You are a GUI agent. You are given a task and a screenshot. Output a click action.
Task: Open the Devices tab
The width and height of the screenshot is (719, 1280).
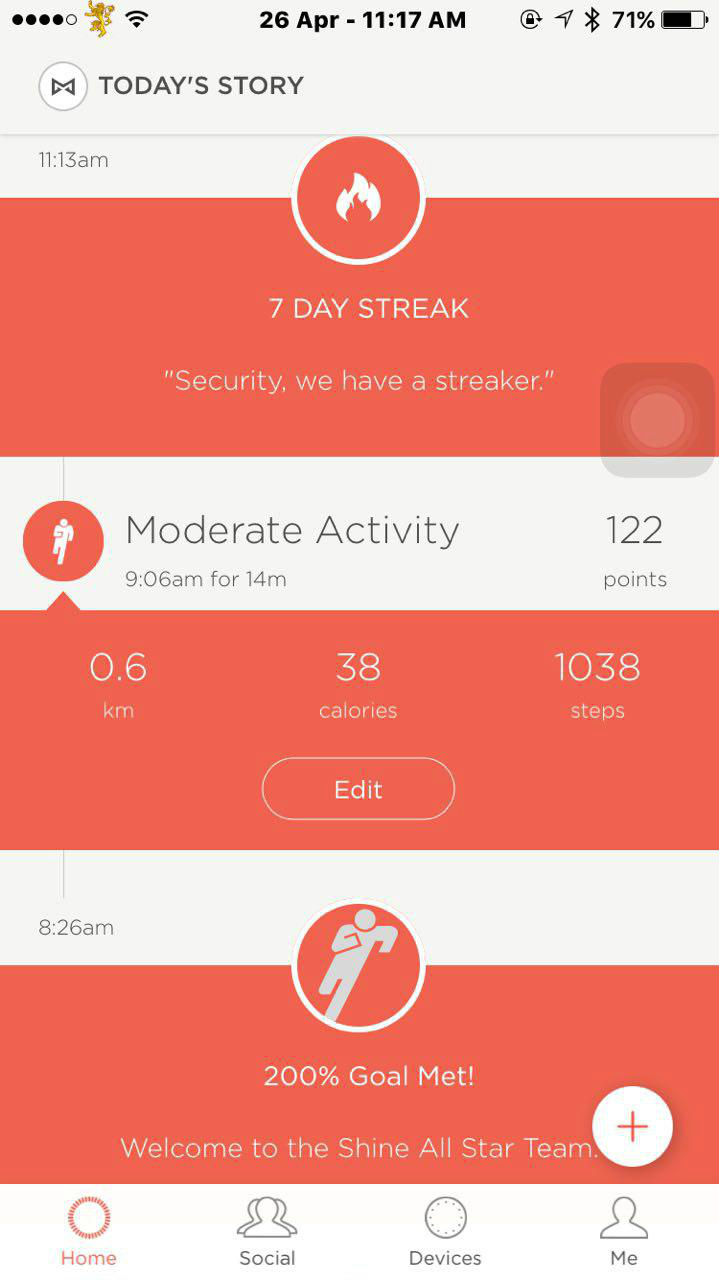tap(445, 1232)
